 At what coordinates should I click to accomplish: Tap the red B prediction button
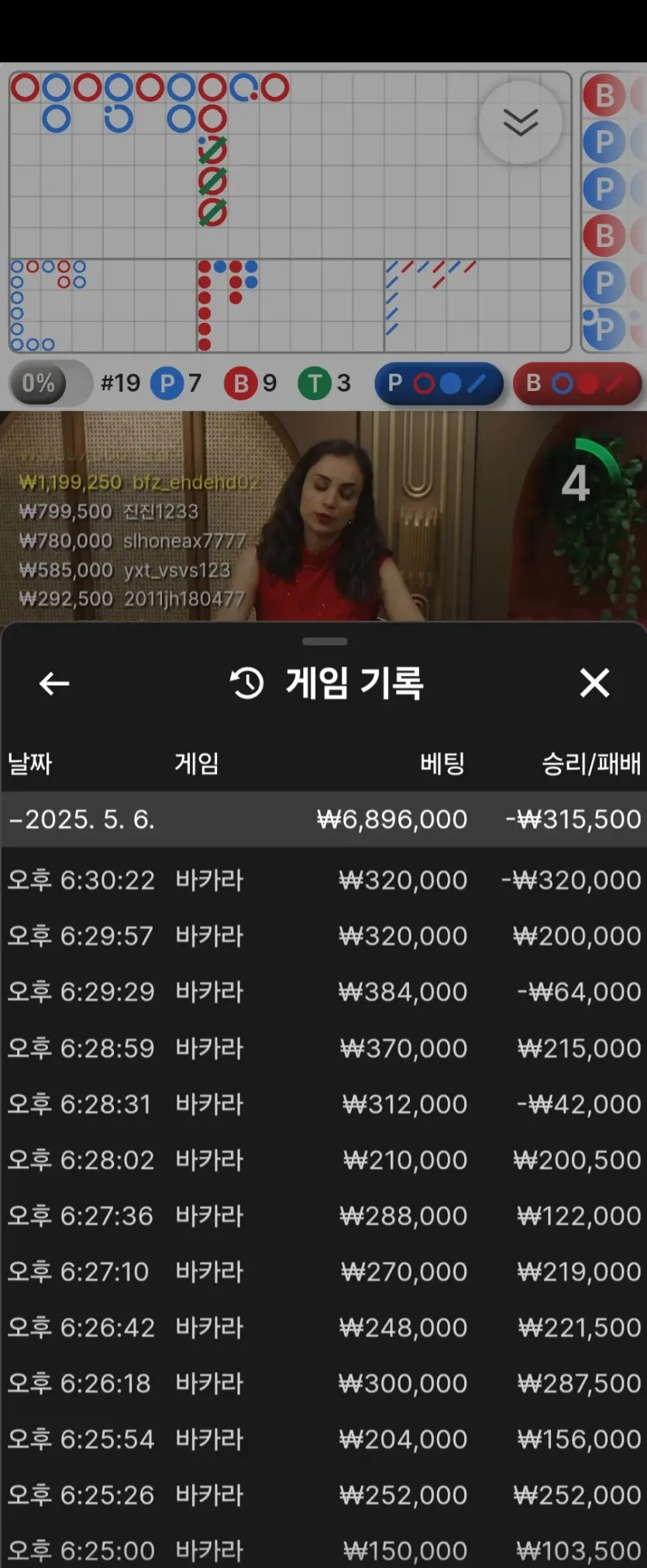coord(576,383)
